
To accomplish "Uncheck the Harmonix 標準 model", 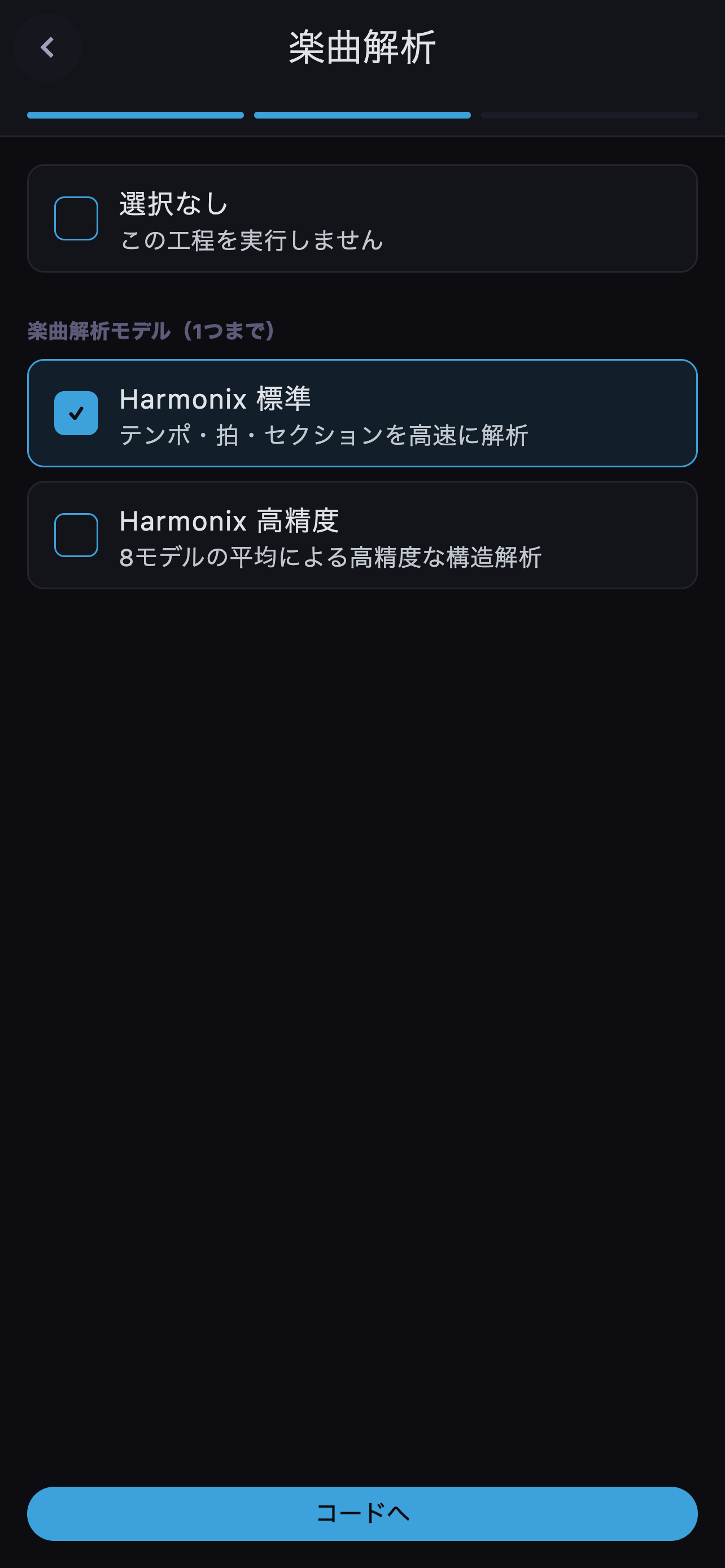I will pos(362,413).
